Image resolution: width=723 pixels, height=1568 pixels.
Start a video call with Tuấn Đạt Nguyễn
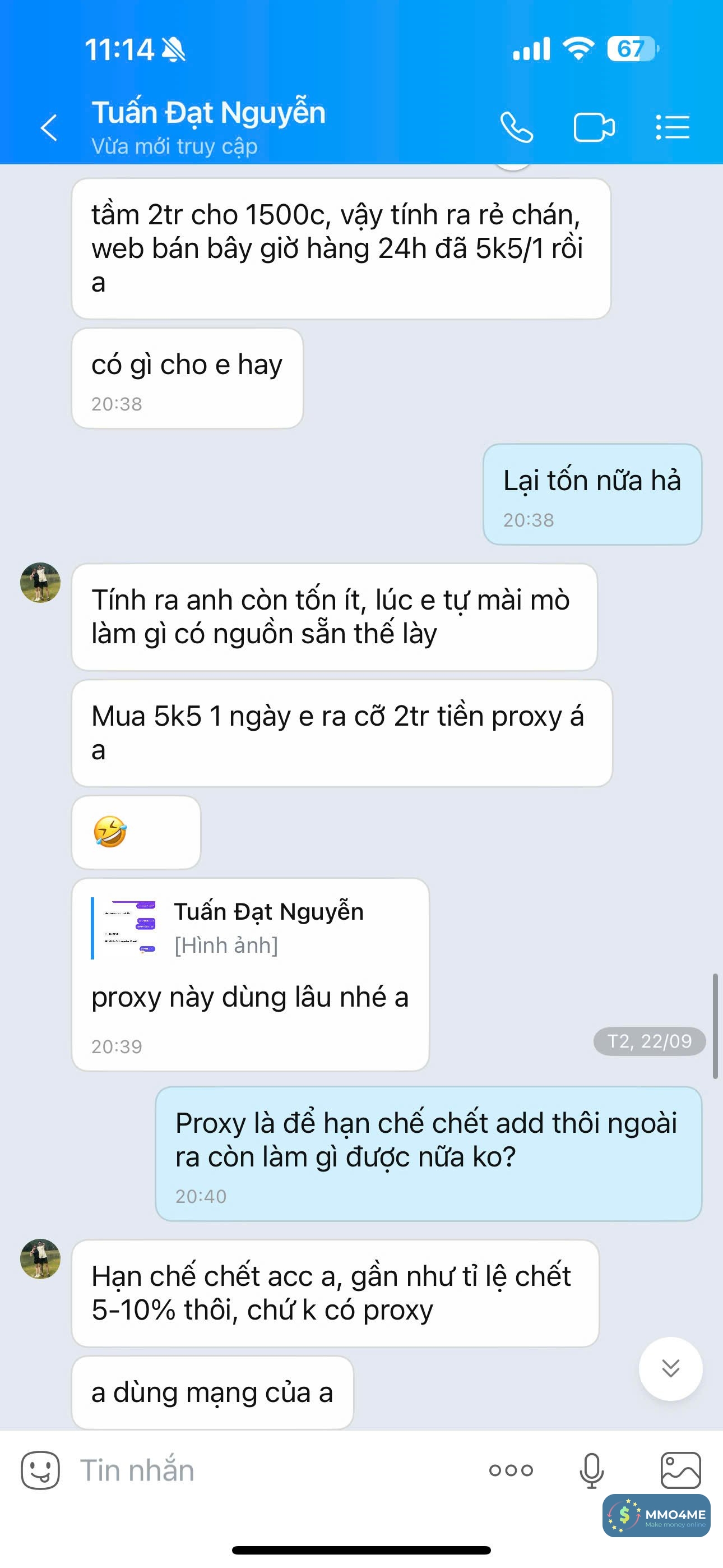pyautogui.click(x=594, y=128)
